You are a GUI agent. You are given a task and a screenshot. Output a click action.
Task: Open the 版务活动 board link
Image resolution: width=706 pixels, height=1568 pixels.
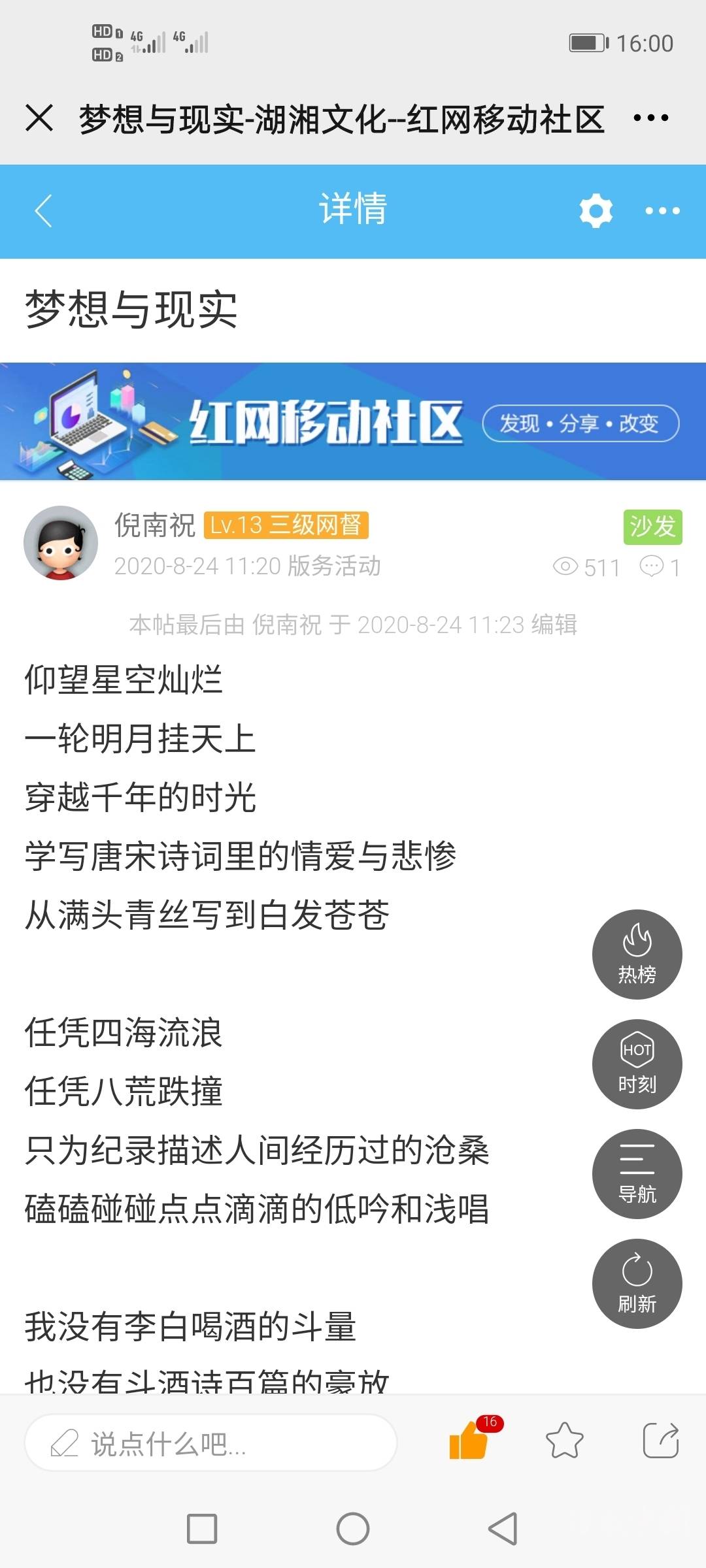[x=334, y=566]
